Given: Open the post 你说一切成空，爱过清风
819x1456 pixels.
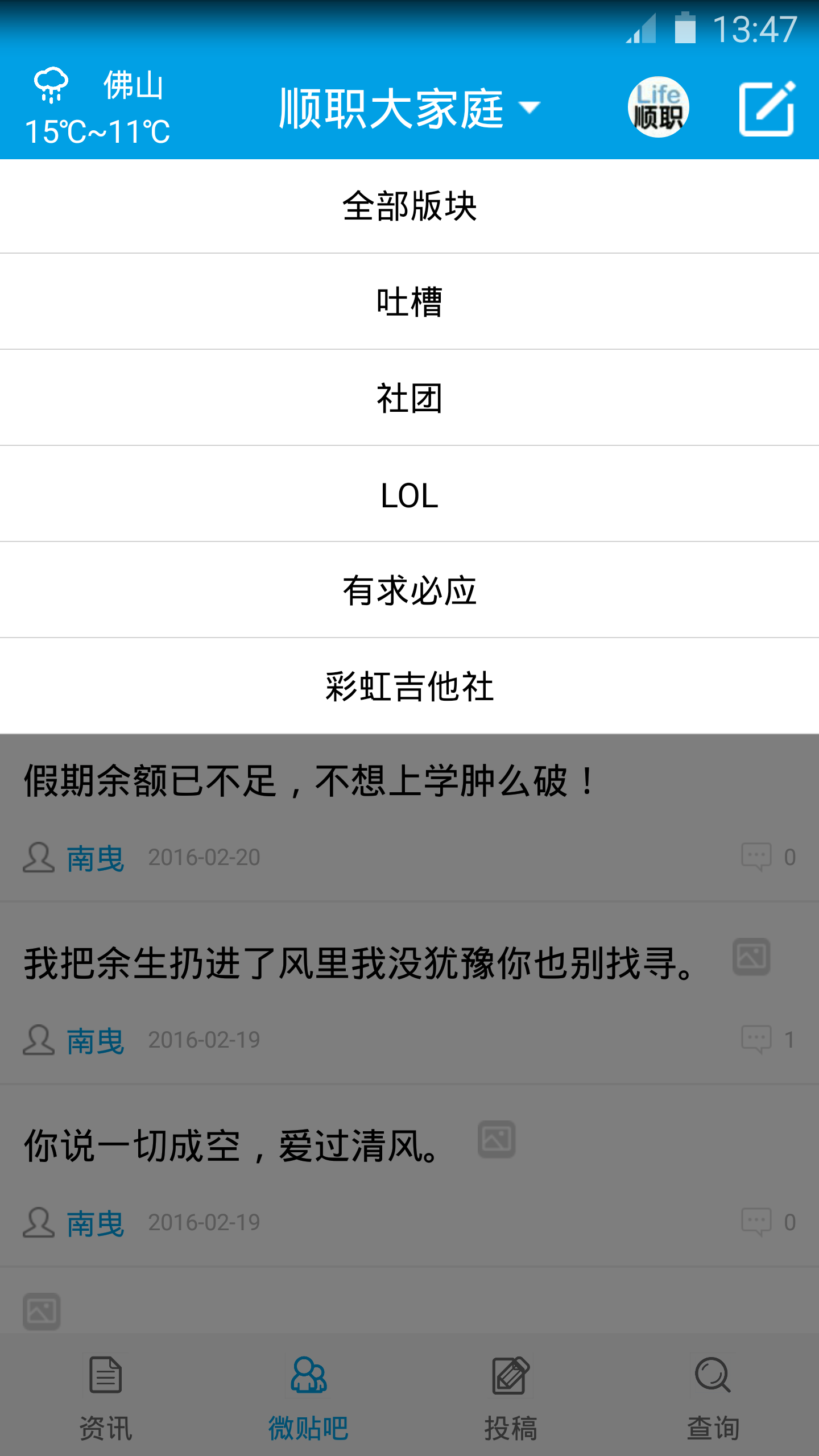Looking at the screenshot, I should pos(233,1145).
